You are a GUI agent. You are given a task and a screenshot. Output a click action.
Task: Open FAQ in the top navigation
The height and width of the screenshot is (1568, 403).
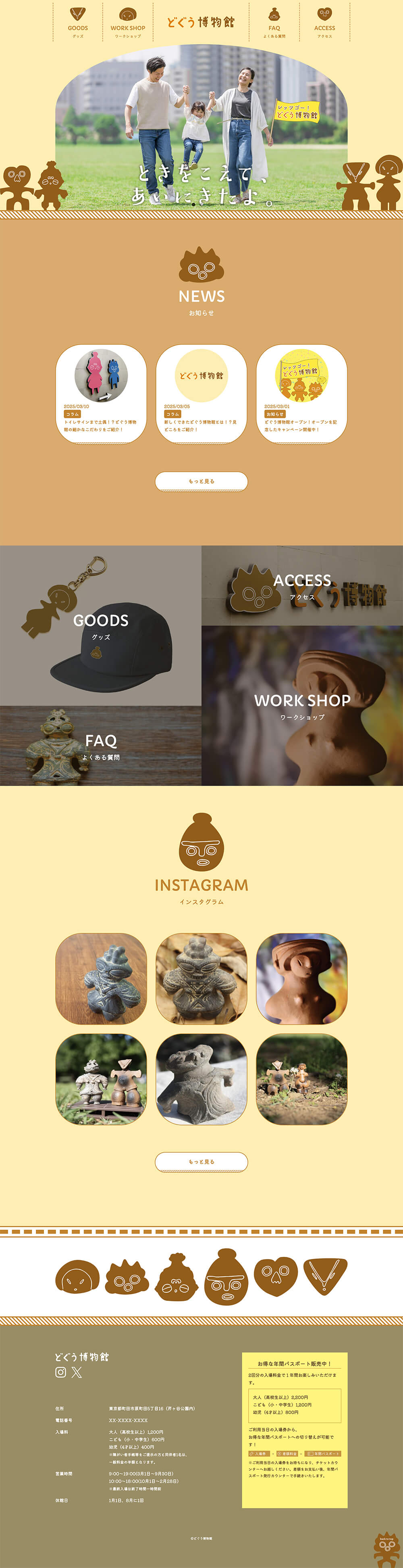[x=274, y=23]
